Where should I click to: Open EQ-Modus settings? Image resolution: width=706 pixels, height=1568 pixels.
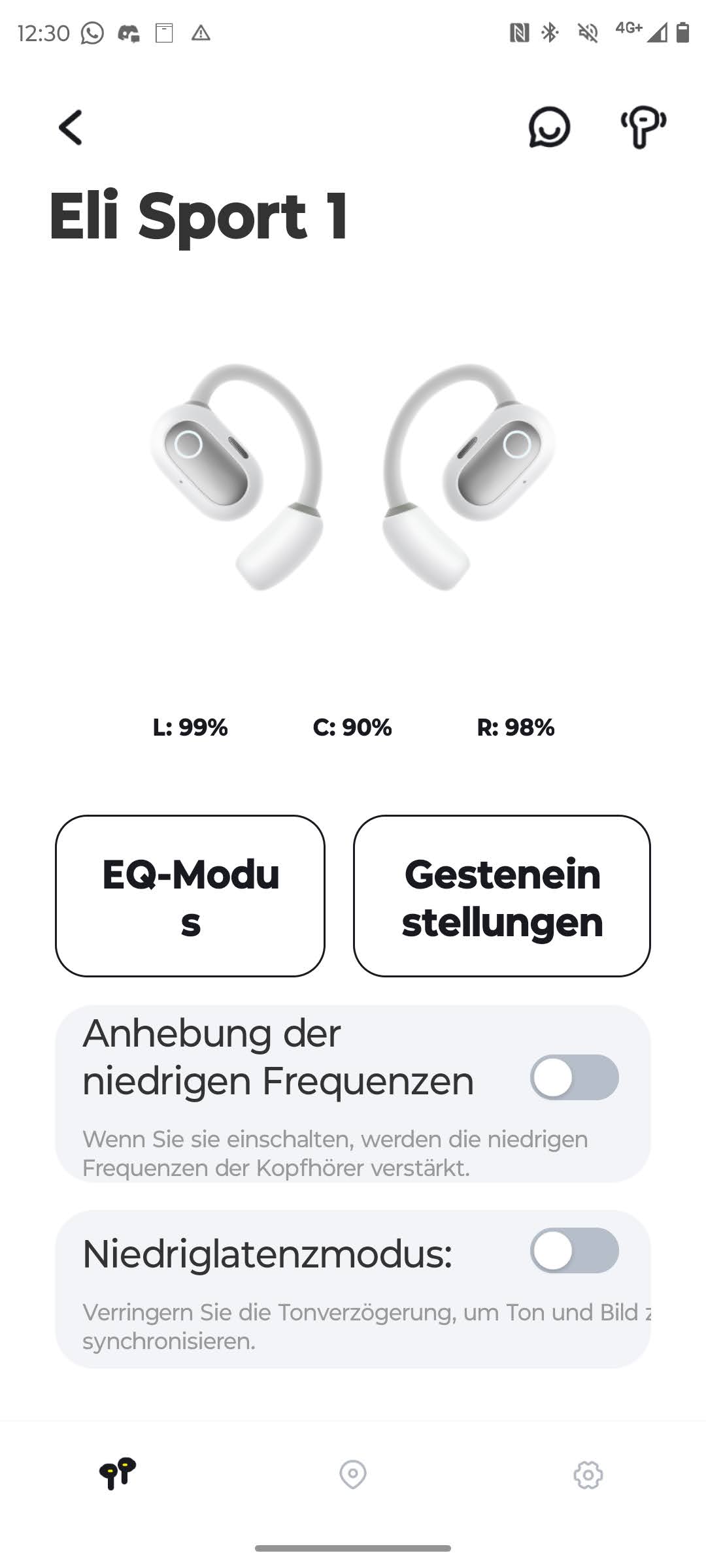coord(190,896)
